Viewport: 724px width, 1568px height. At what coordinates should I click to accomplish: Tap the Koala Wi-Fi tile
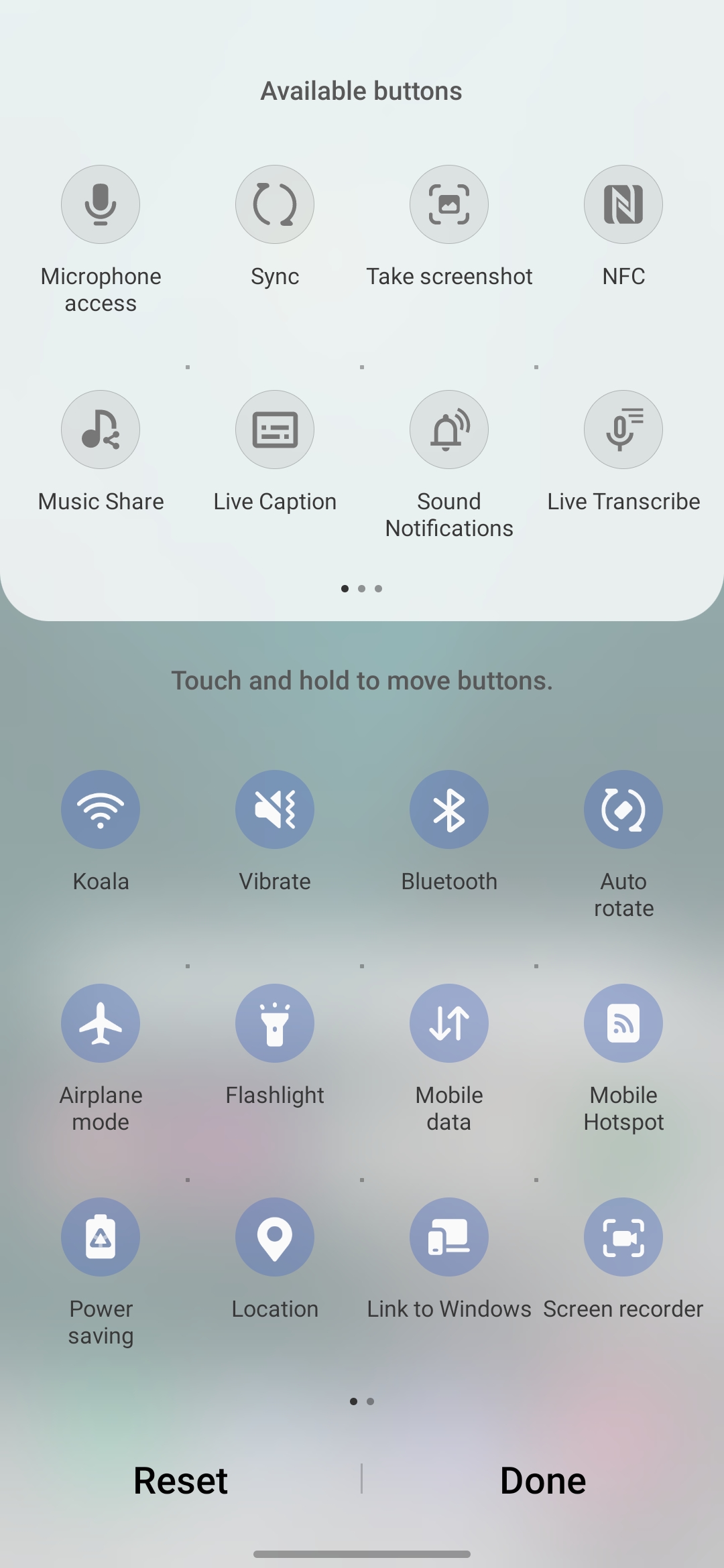pyautogui.click(x=101, y=809)
